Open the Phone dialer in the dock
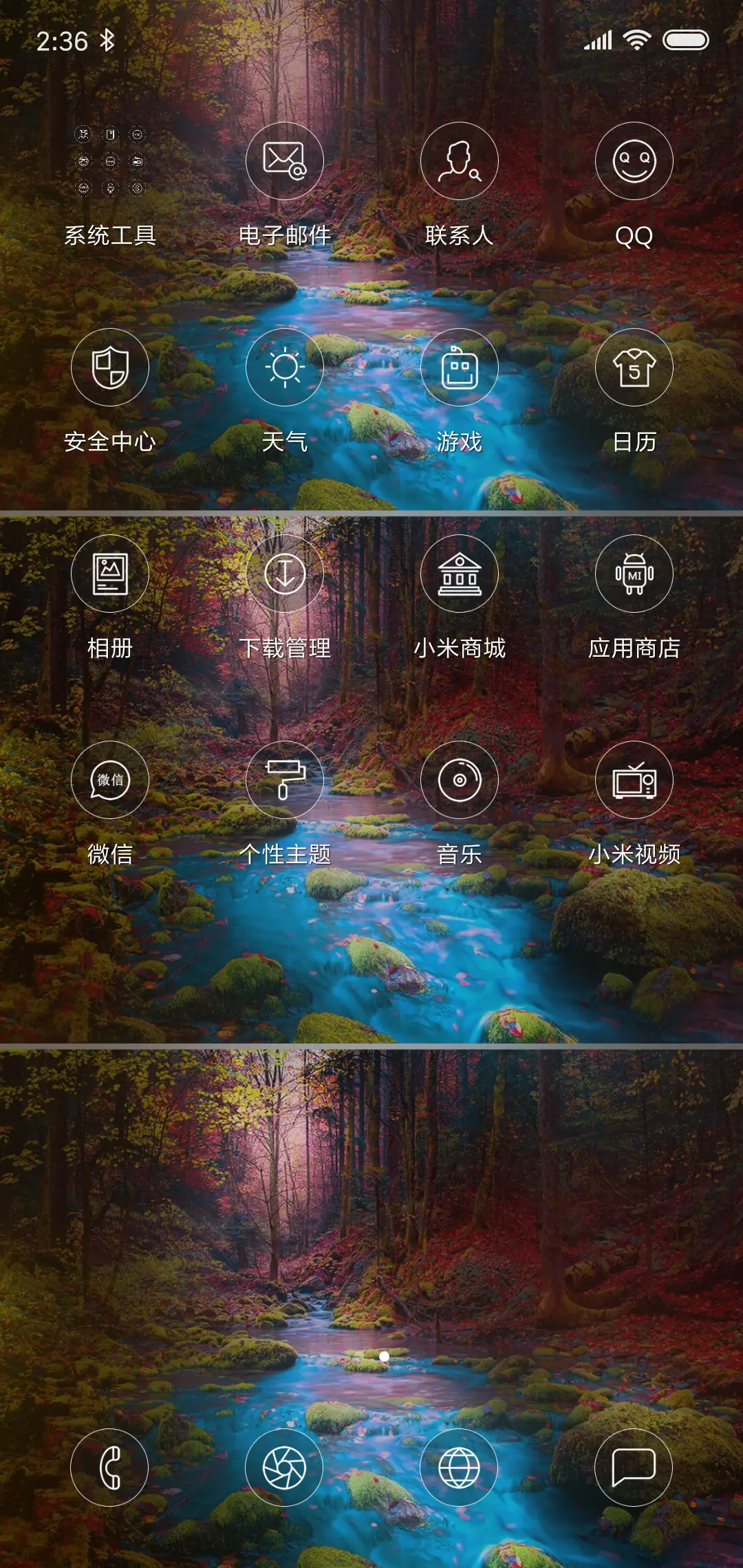The width and height of the screenshot is (743, 1568). click(110, 1466)
